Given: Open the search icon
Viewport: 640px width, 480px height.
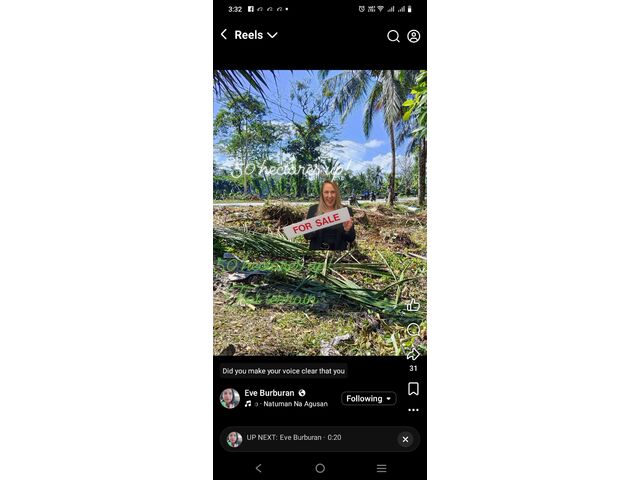Looking at the screenshot, I should 393,36.
